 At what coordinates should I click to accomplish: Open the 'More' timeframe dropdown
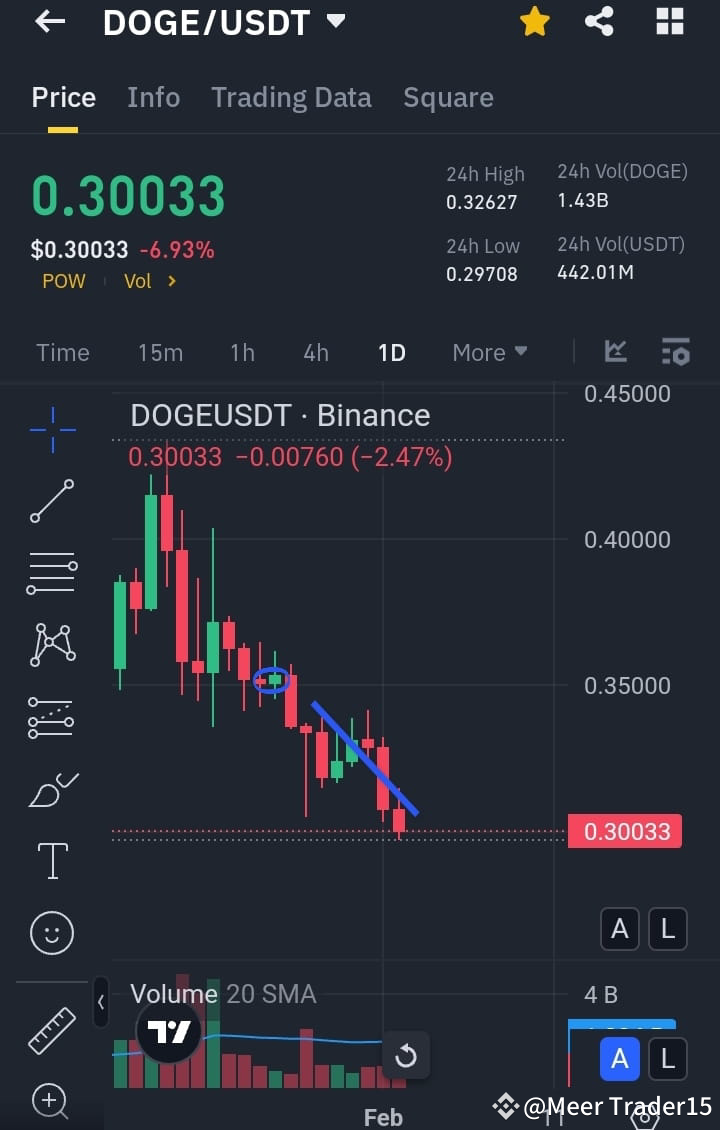pos(489,352)
